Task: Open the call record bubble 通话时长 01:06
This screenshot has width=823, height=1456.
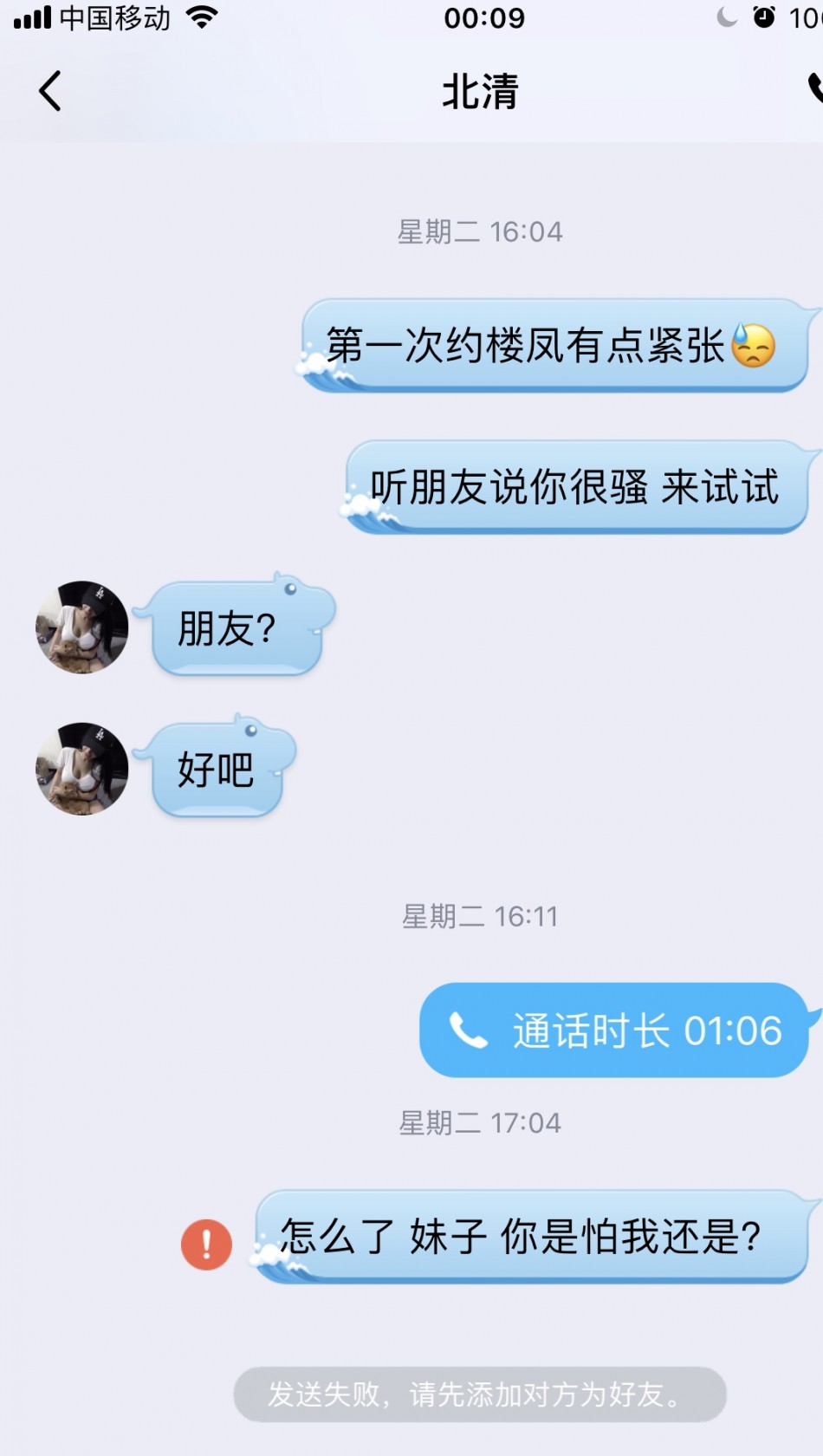Action: point(614,1030)
